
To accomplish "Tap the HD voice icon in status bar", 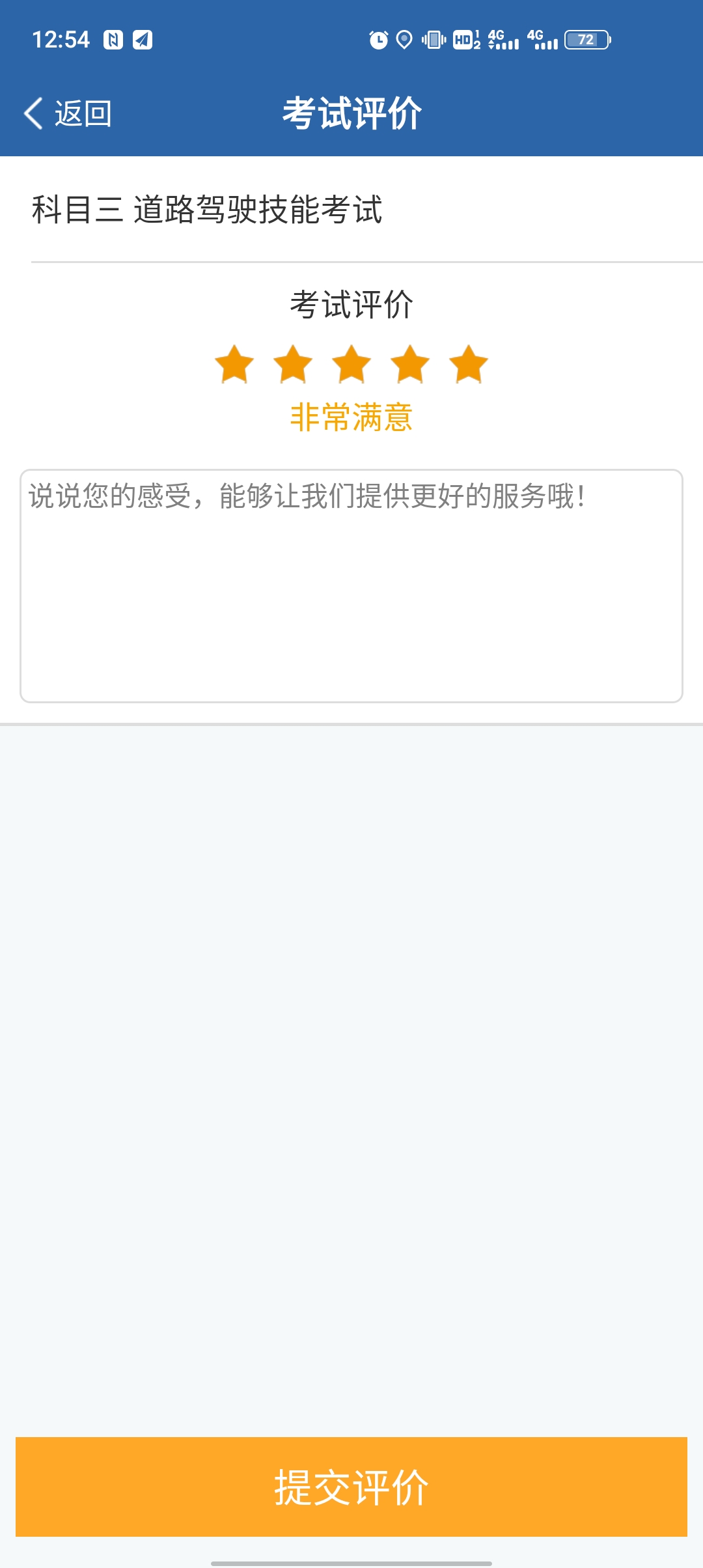I will (x=466, y=39).
